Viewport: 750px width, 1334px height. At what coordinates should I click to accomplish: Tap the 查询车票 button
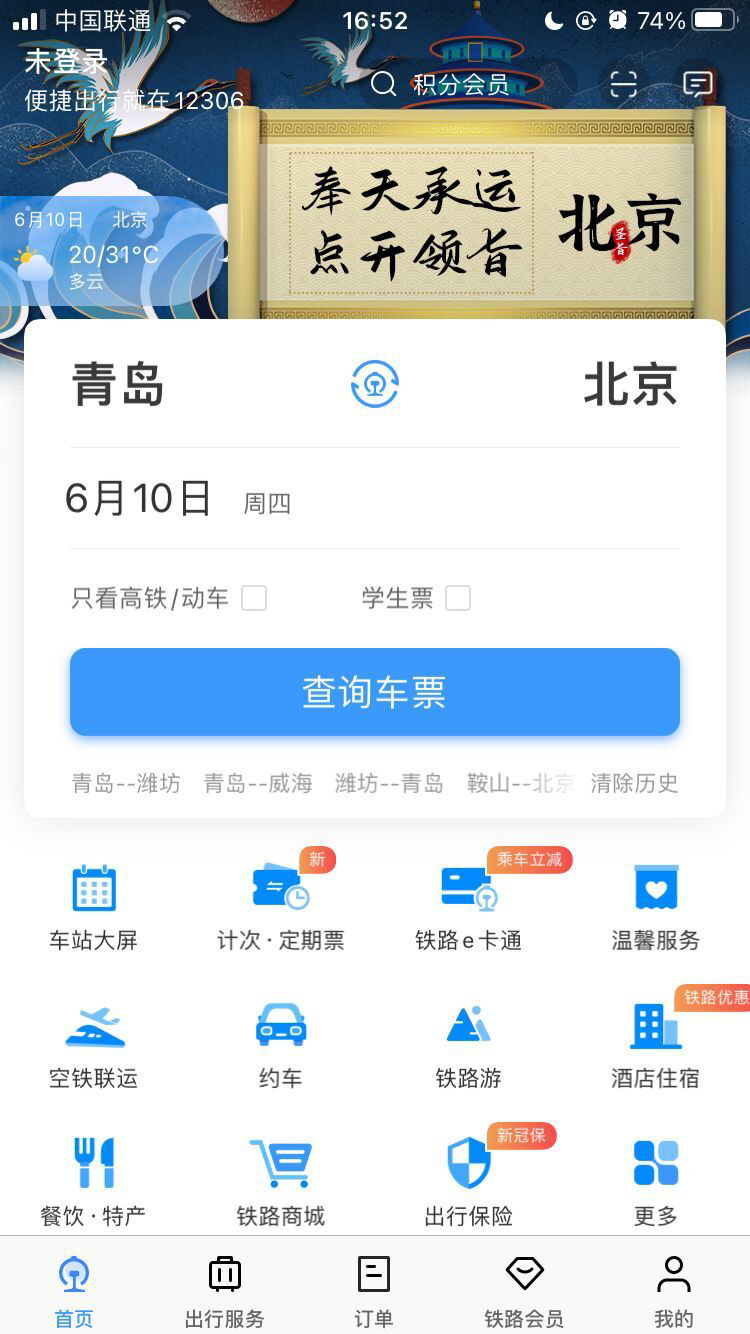click(375, 692)
